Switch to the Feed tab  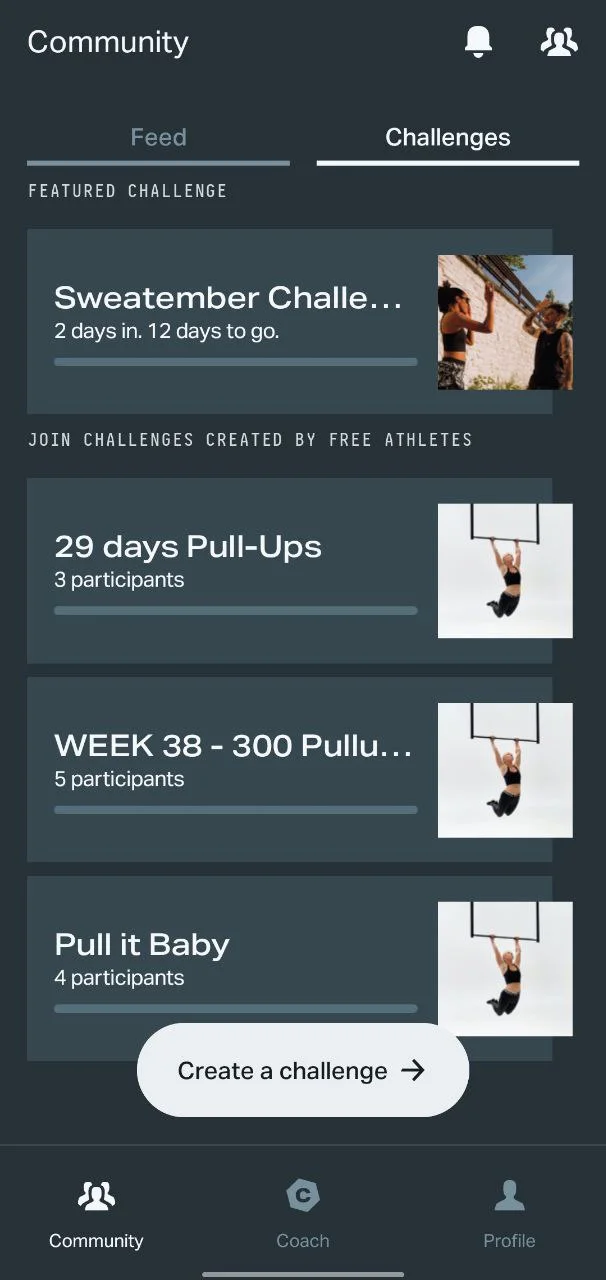(158, 138)
